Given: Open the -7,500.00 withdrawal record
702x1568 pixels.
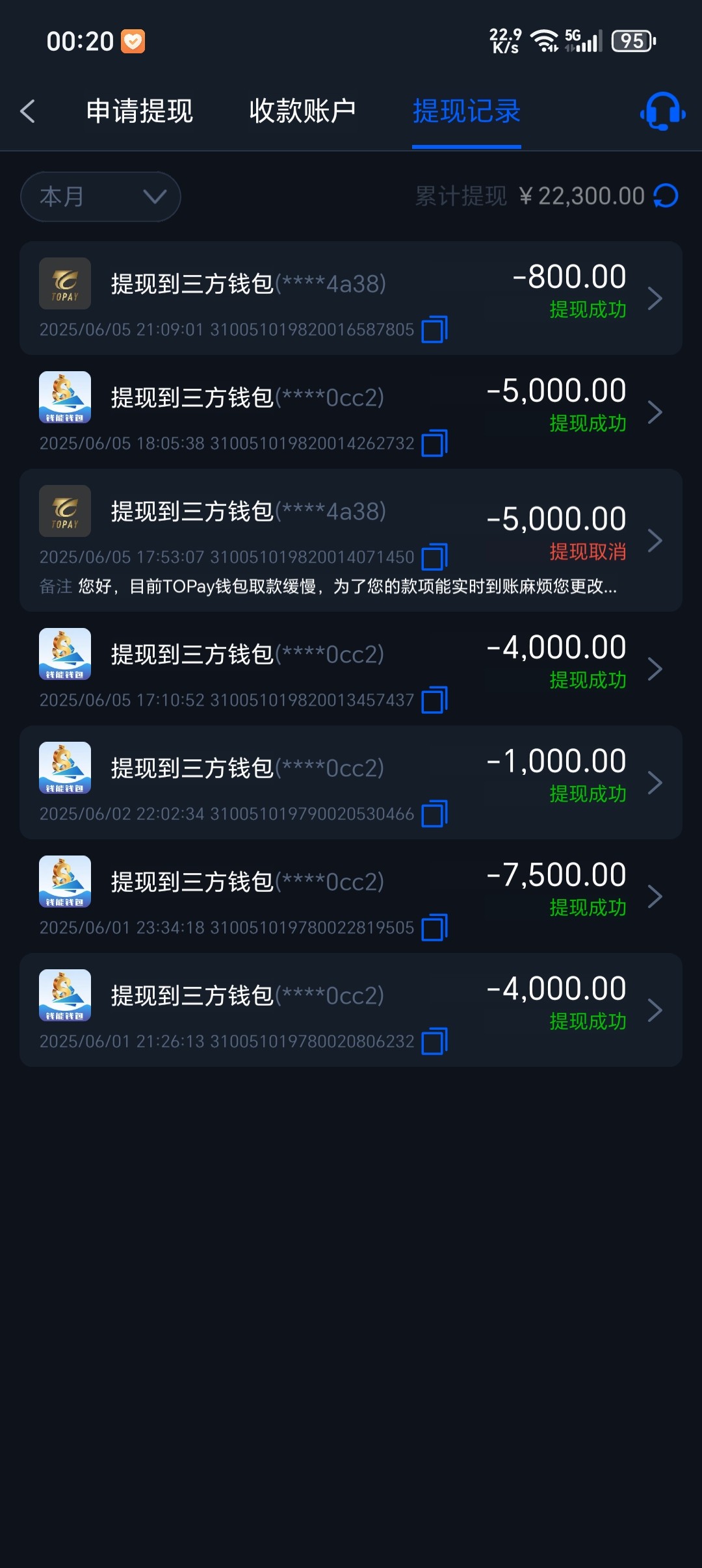Looking at the screenshot, I should pos(351,896).
